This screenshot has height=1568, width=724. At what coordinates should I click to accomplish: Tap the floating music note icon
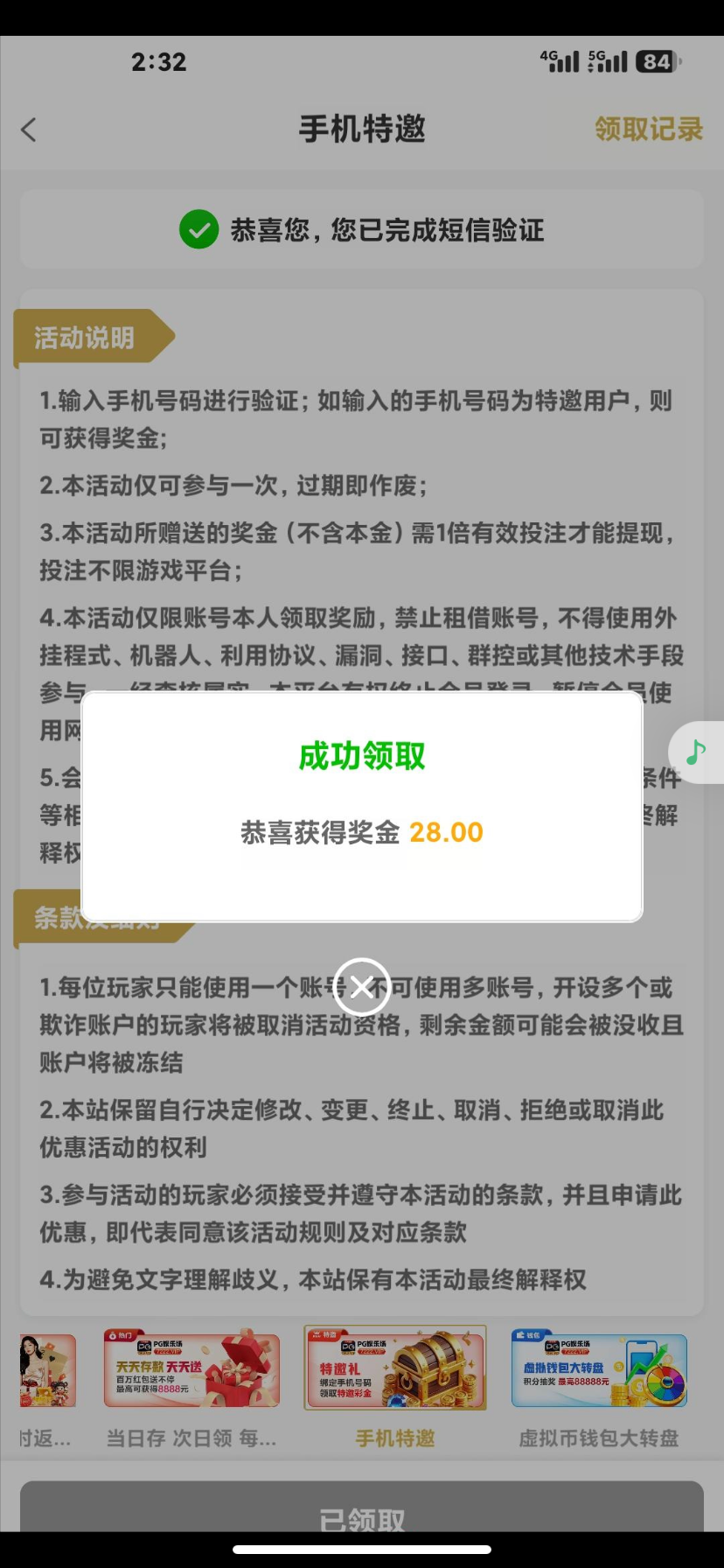[696, 752]
